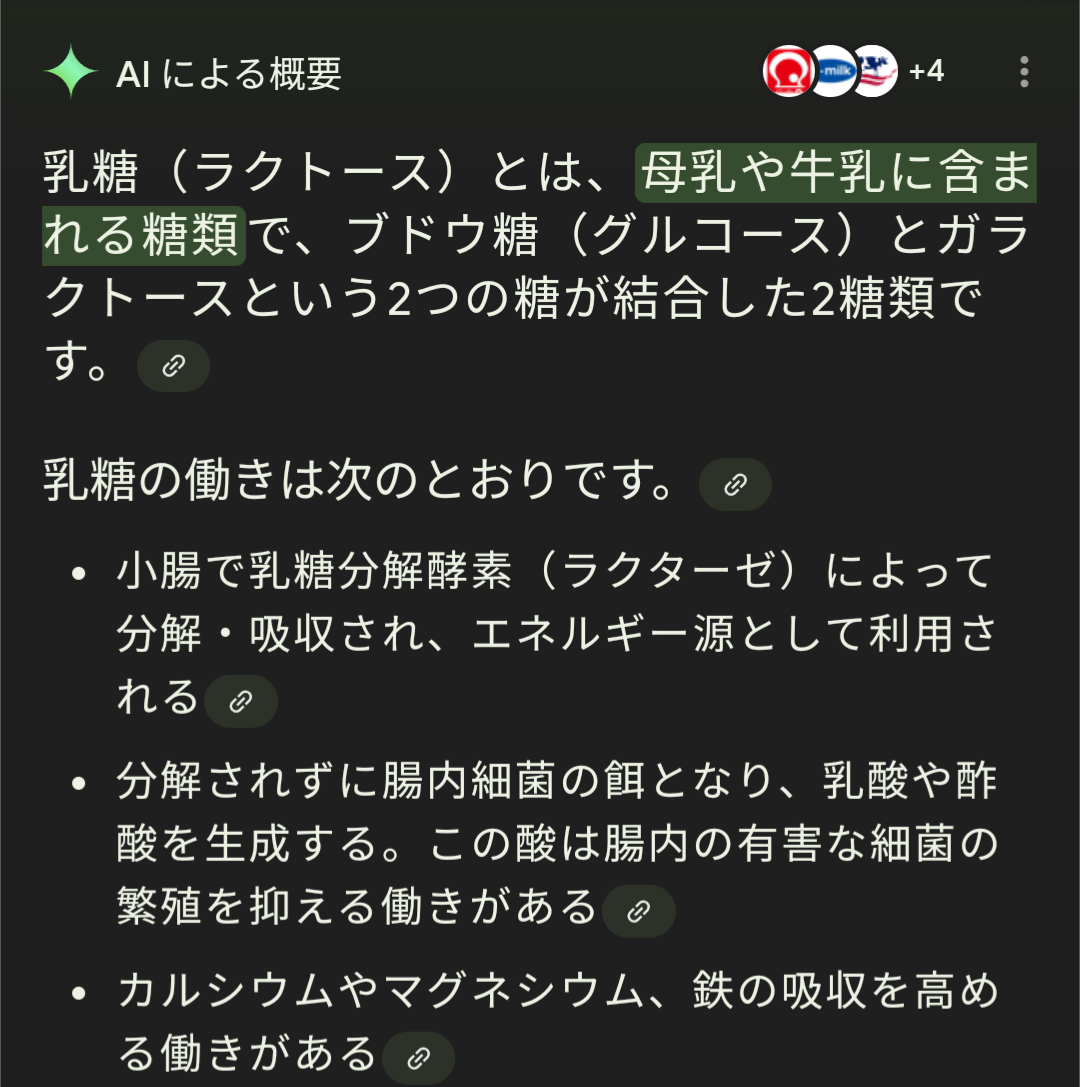
Task: Open source link beside 乳糖の働きは次のとおりです
Action: (735, 485)
